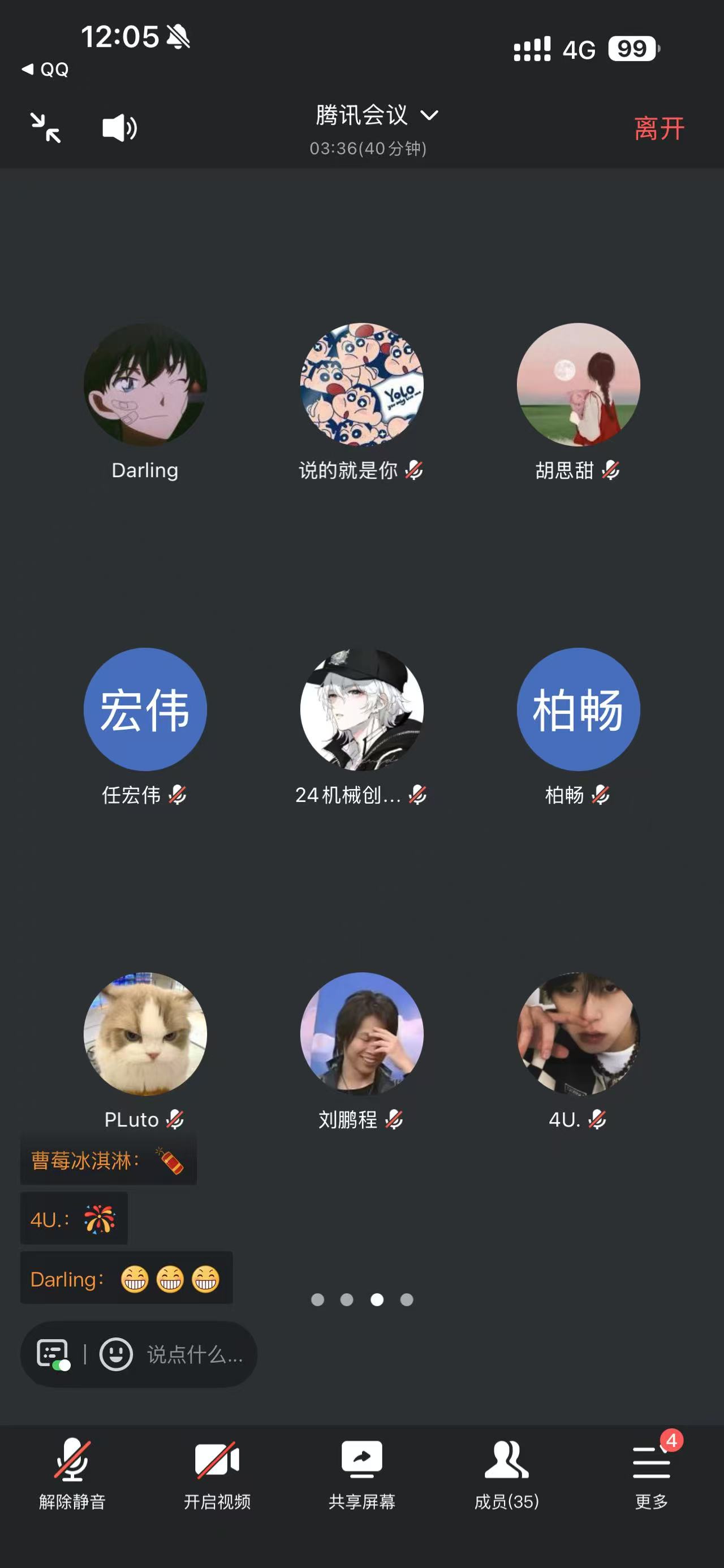This screenshot has width=724, height=1568.
Task: Open Darling's participant tile
Action: pos(145,385)
